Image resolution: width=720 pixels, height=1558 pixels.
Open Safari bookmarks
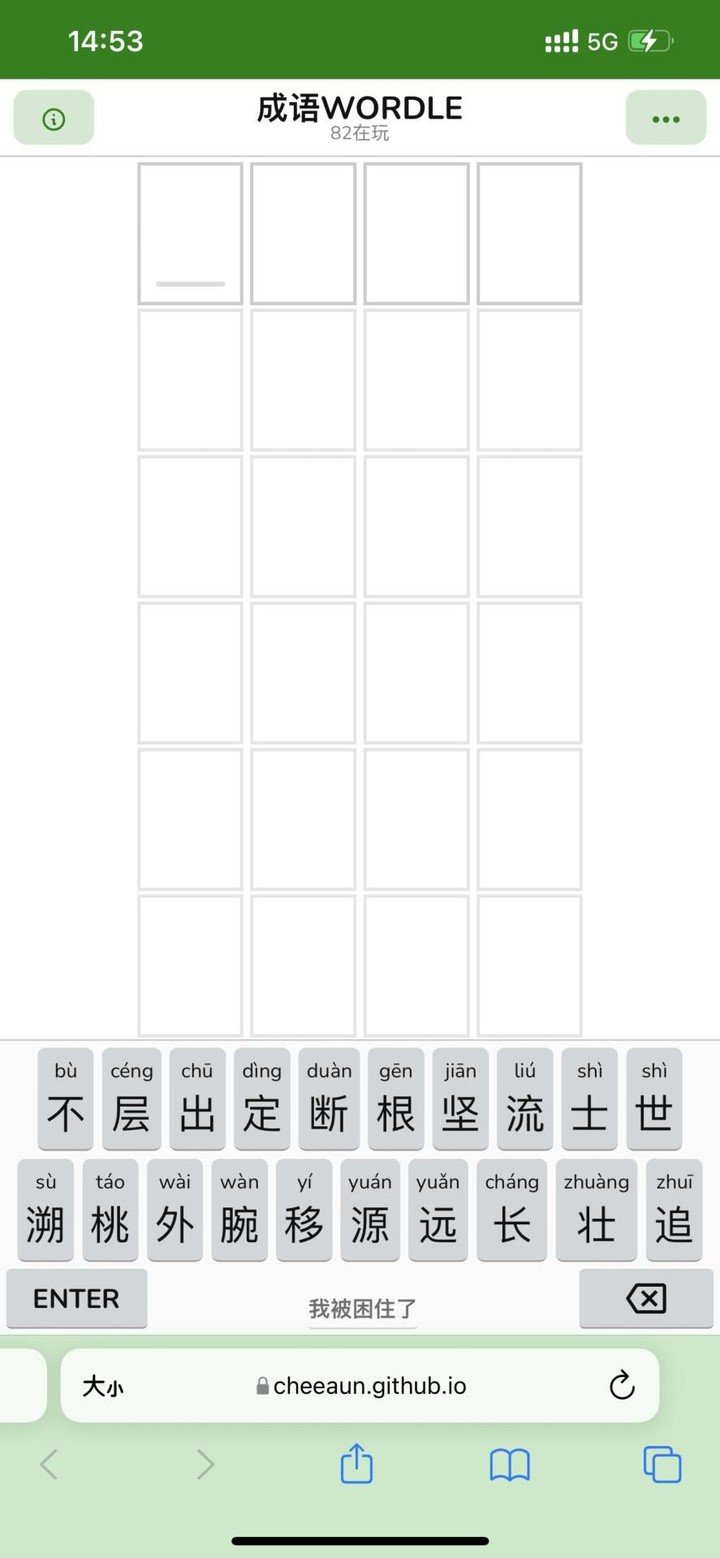[510, 1466]
